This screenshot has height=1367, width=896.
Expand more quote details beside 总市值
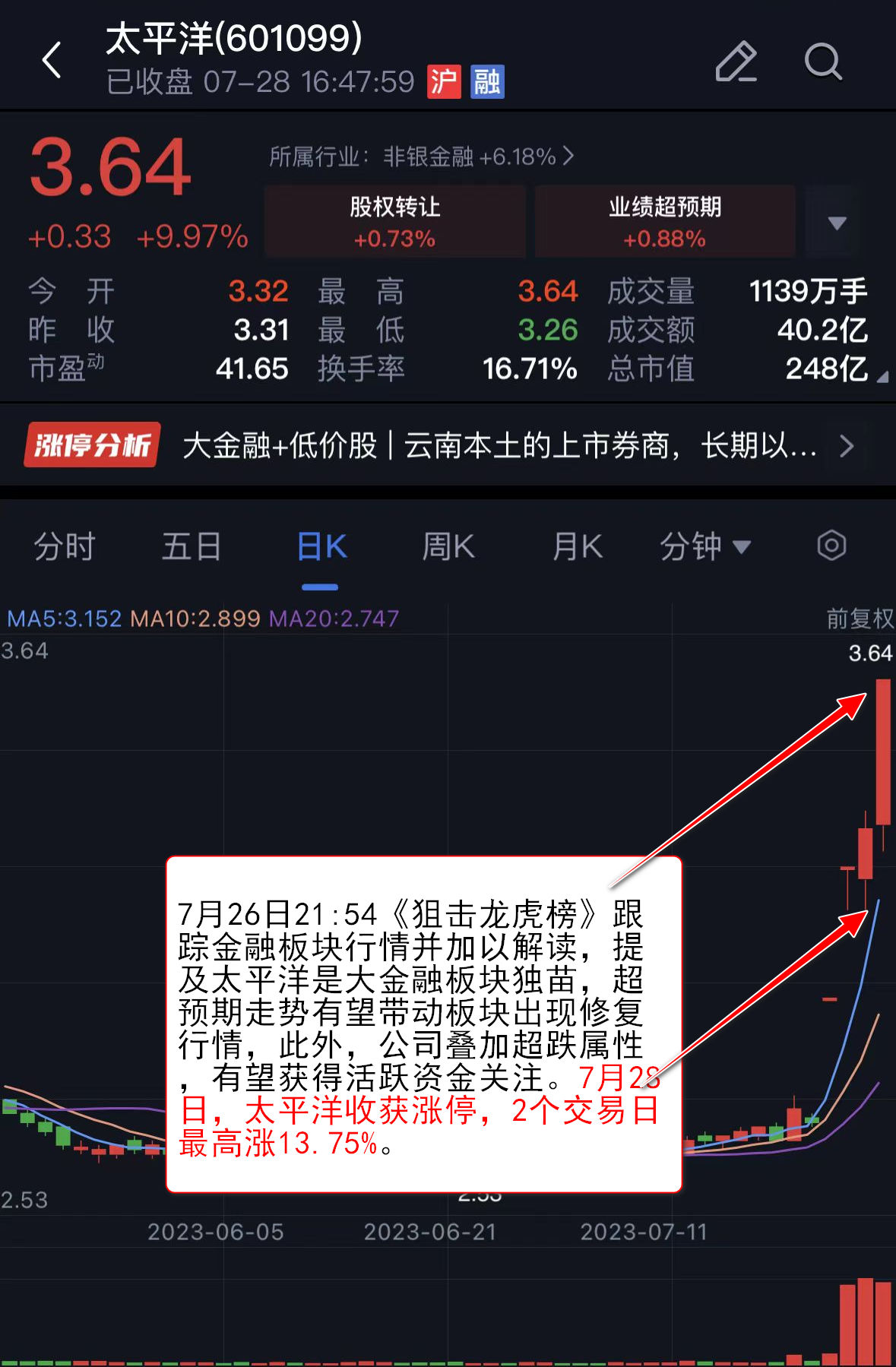[x=882, y=376]
